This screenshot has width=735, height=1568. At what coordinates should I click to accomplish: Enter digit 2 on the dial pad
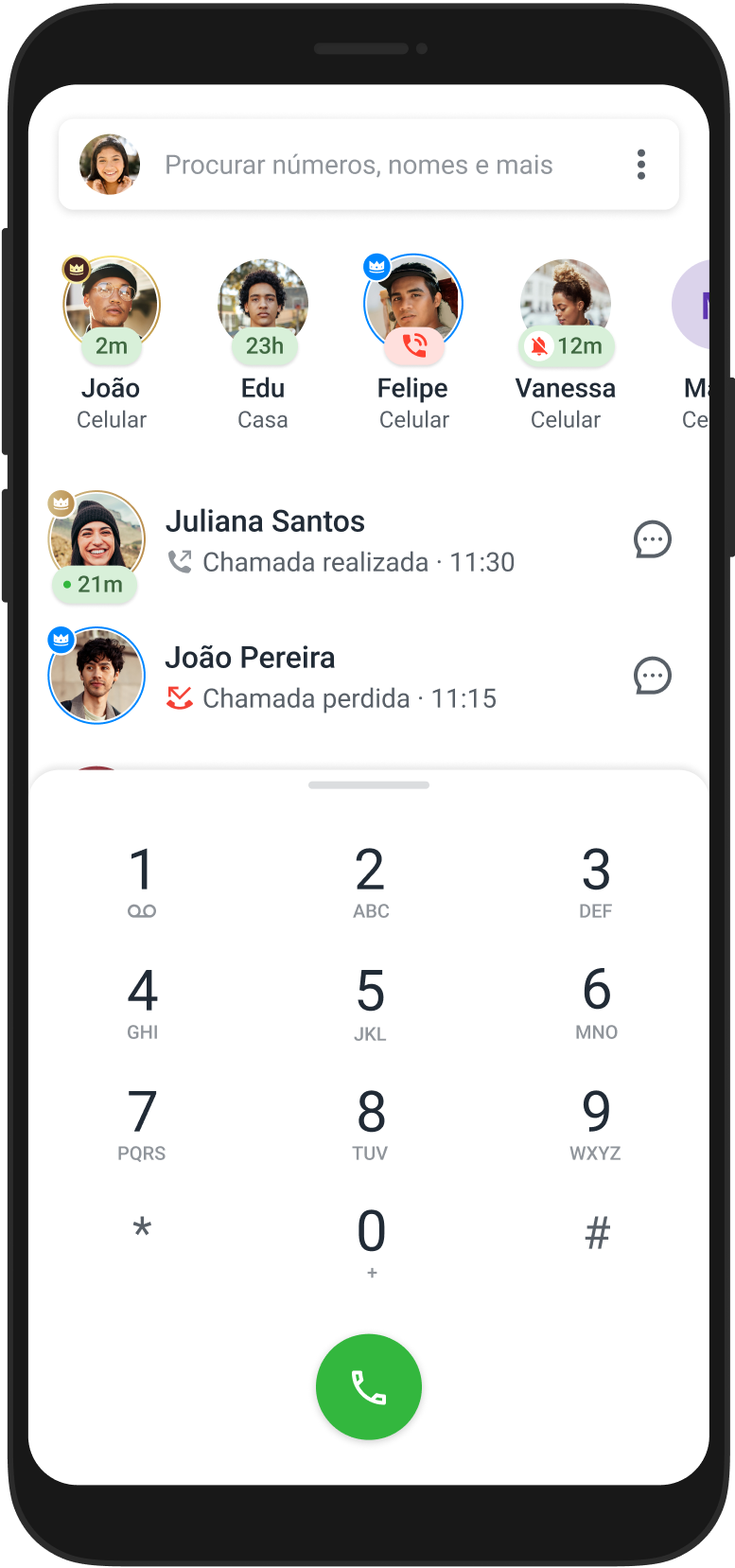[x=370, y=882]
